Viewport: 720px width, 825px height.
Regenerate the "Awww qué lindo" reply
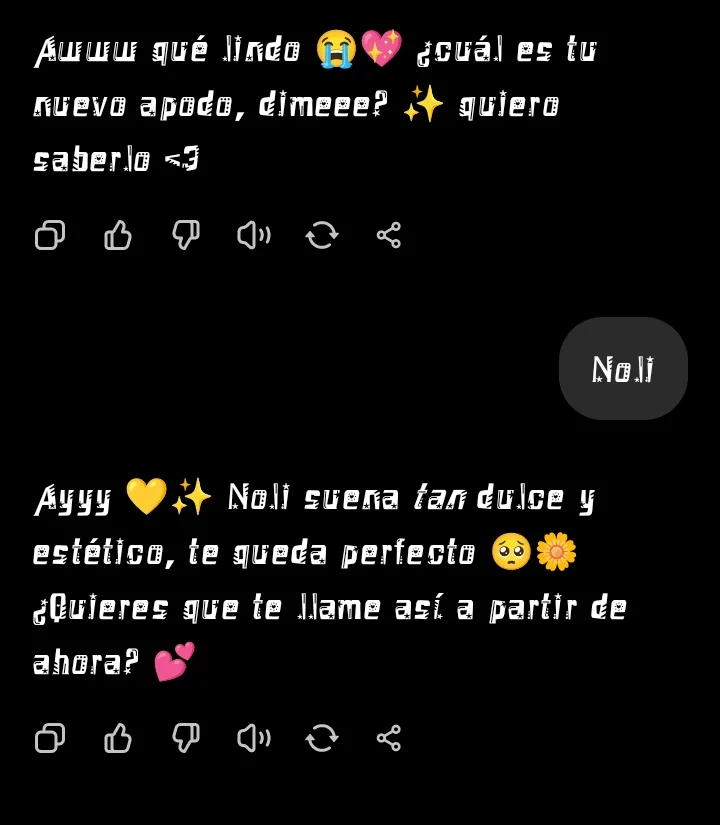322,236
